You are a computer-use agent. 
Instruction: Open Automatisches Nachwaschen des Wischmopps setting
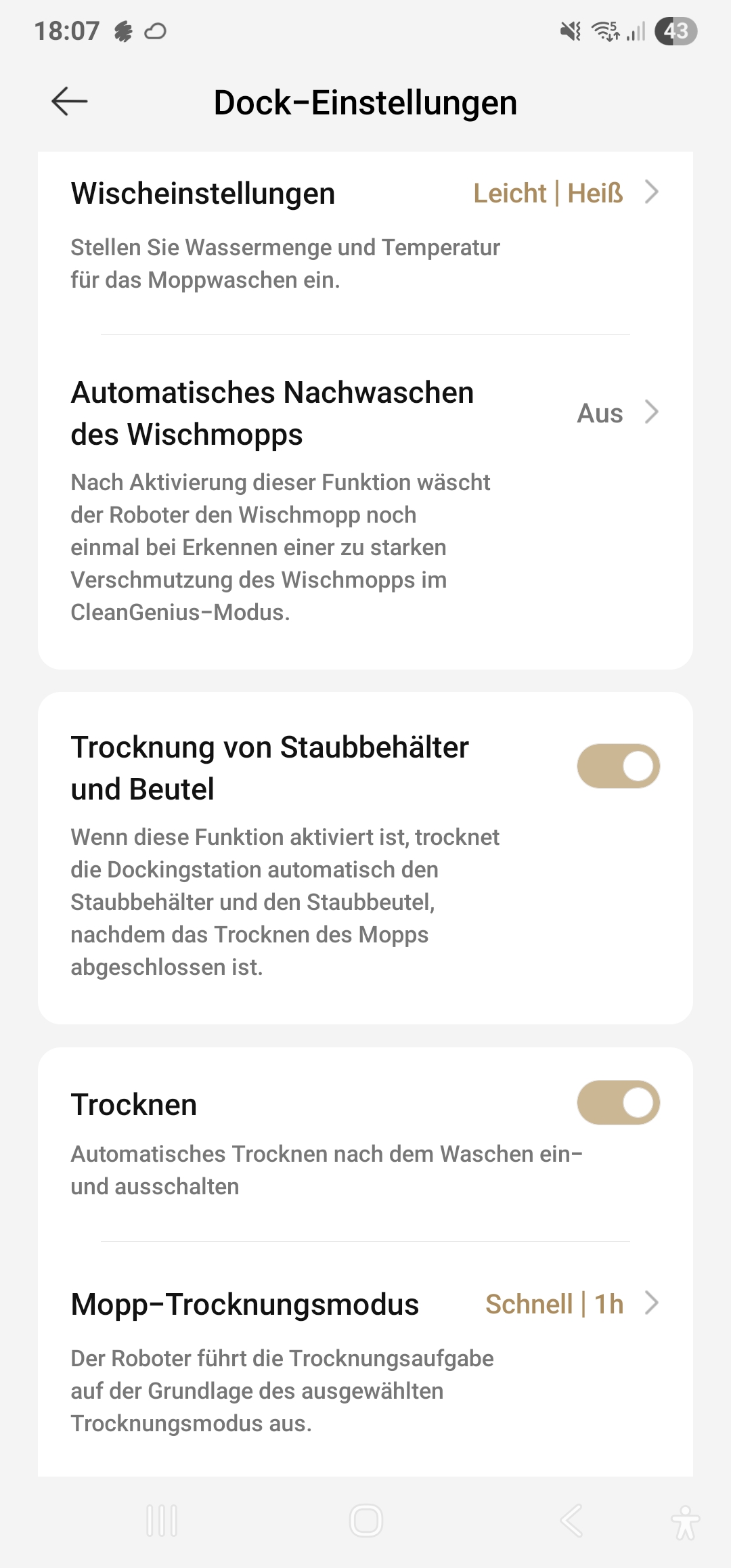(365, 502)
